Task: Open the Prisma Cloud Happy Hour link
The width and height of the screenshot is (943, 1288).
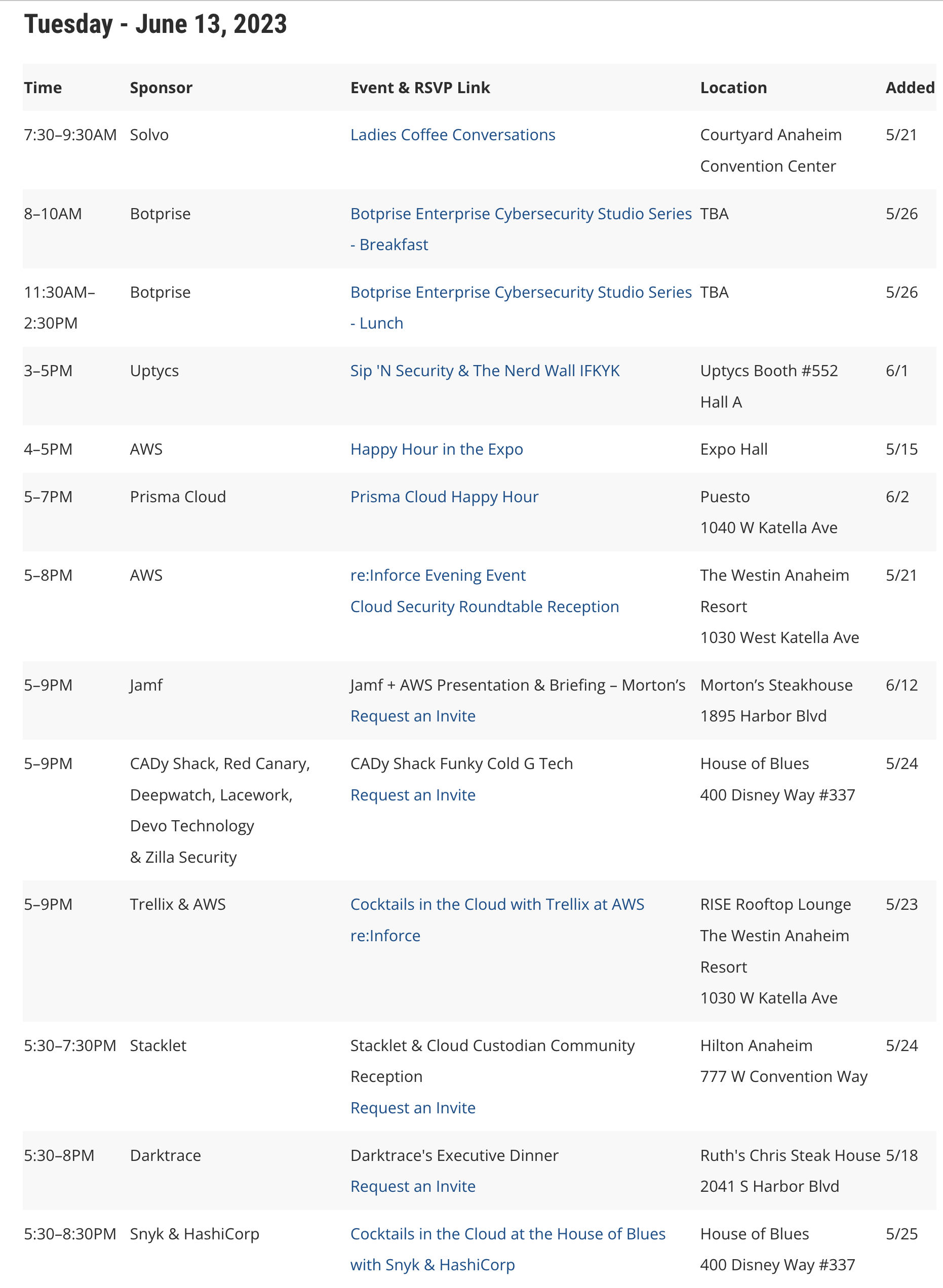Action: point(444,497)
